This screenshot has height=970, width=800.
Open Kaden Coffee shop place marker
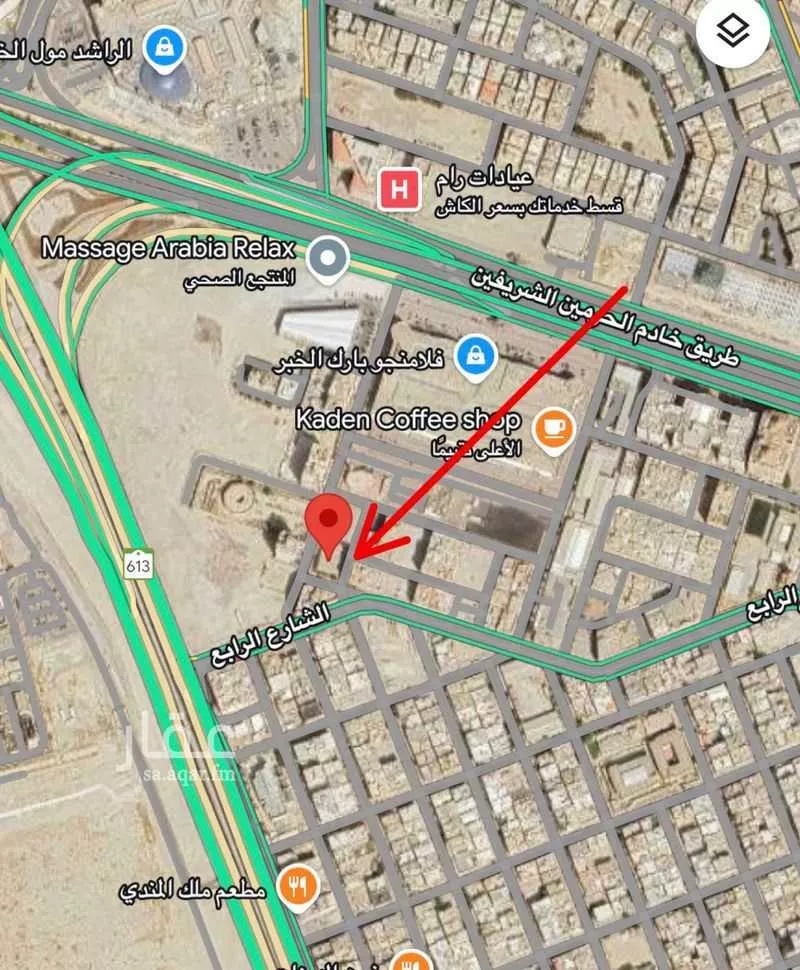pyautogui.click(x=552, y=427)
